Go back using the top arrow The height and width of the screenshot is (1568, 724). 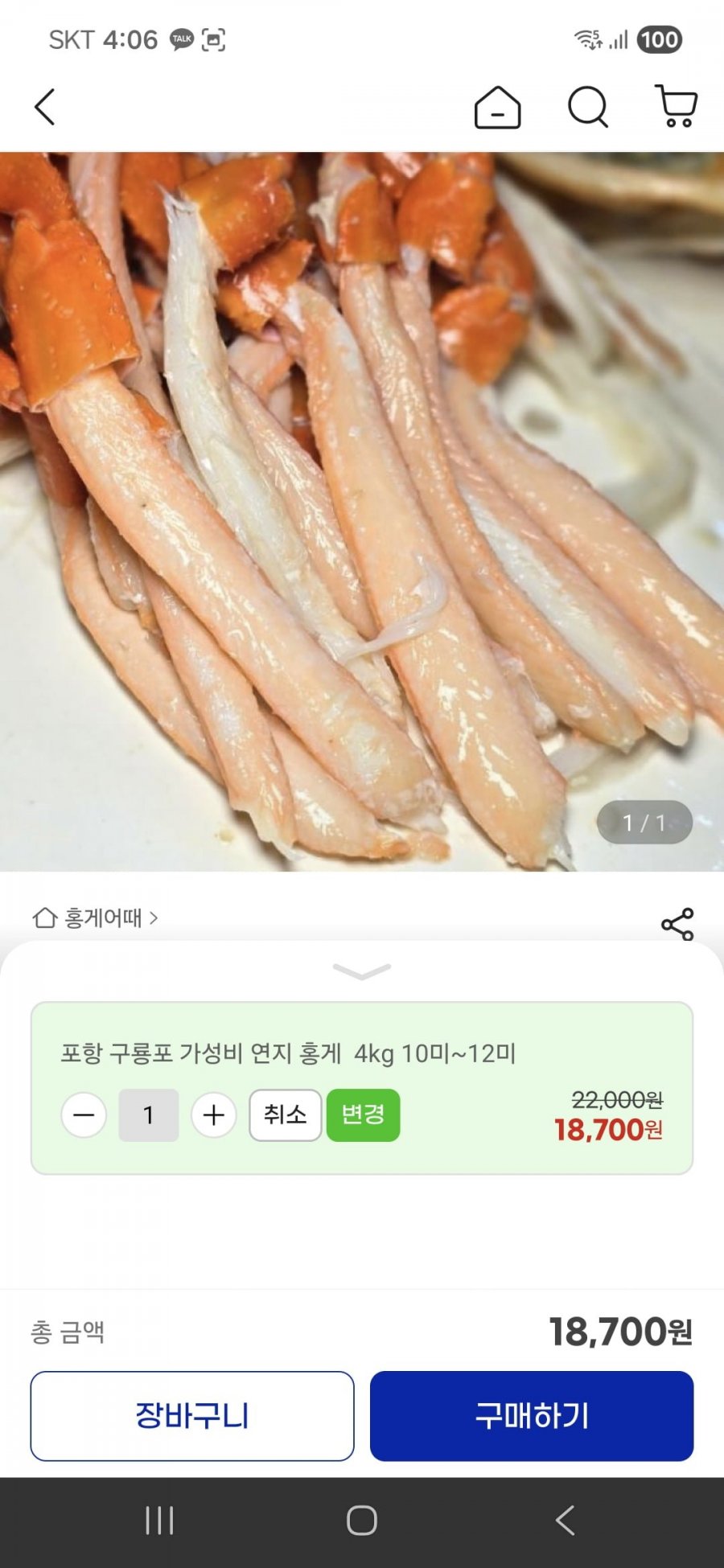pos(45,107)
